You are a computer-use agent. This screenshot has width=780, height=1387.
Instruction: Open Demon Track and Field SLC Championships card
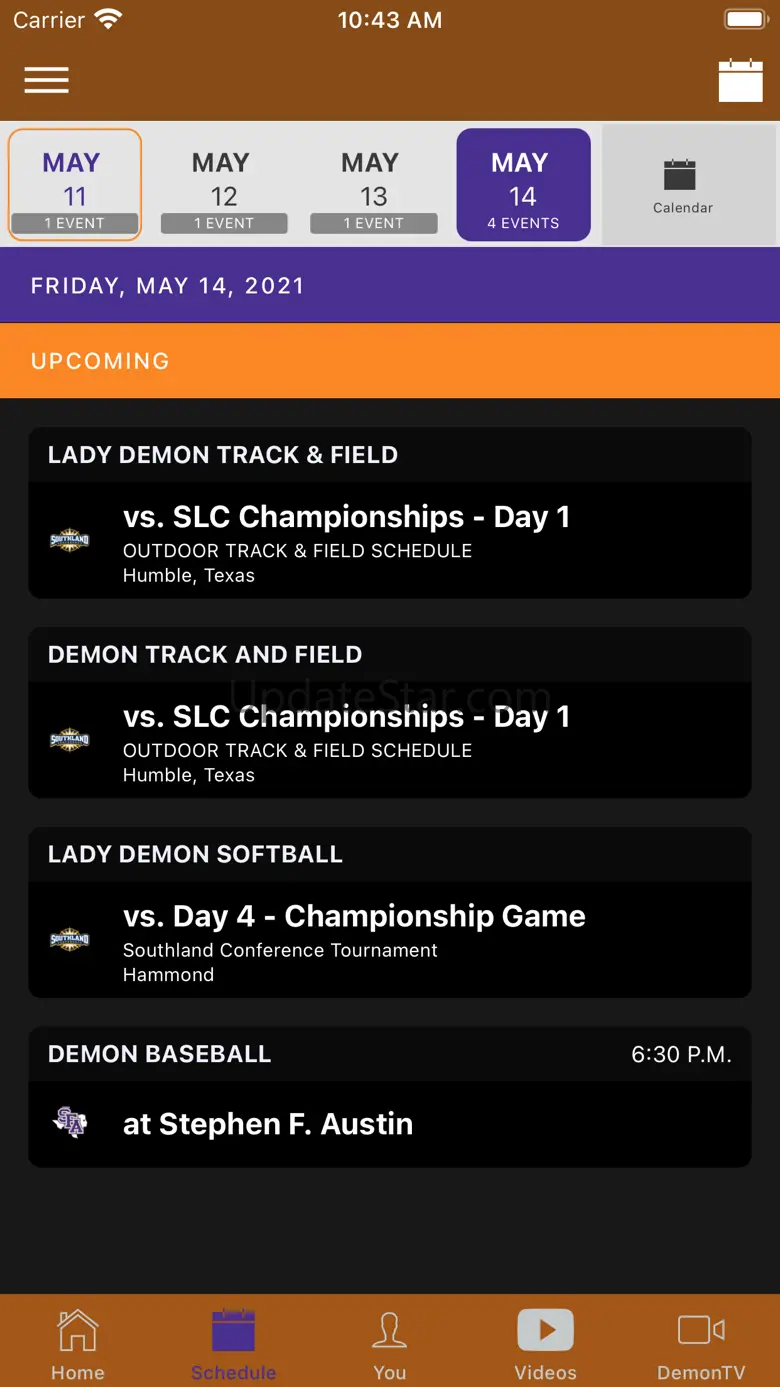[390, 740]
